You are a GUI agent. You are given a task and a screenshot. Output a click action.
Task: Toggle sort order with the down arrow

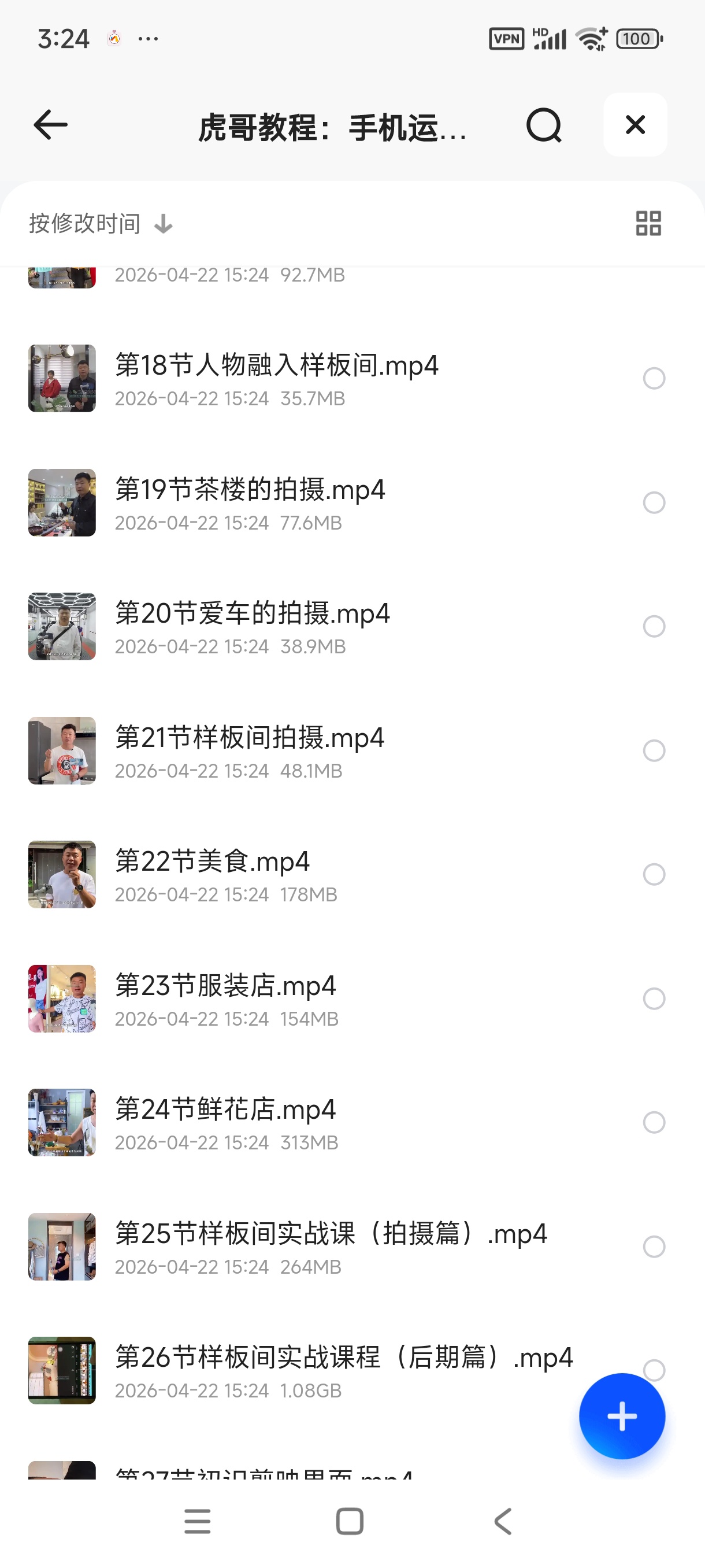point(163,223)
